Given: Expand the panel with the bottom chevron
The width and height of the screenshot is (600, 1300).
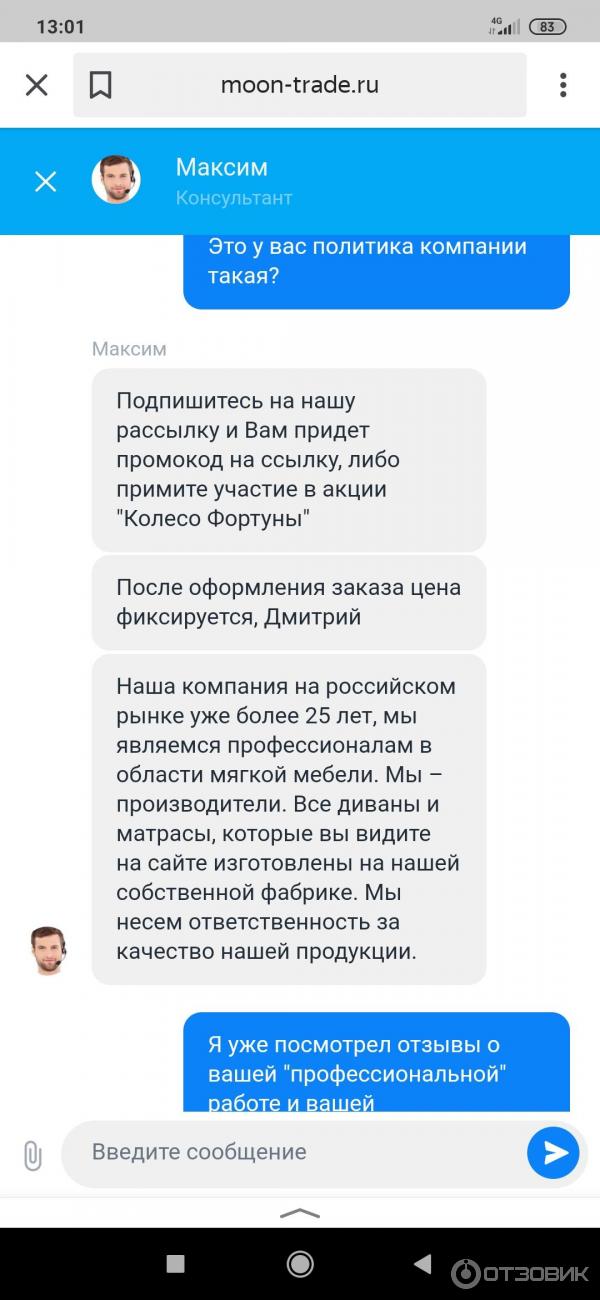Looking at the screenshot, I should (300, 1212).
